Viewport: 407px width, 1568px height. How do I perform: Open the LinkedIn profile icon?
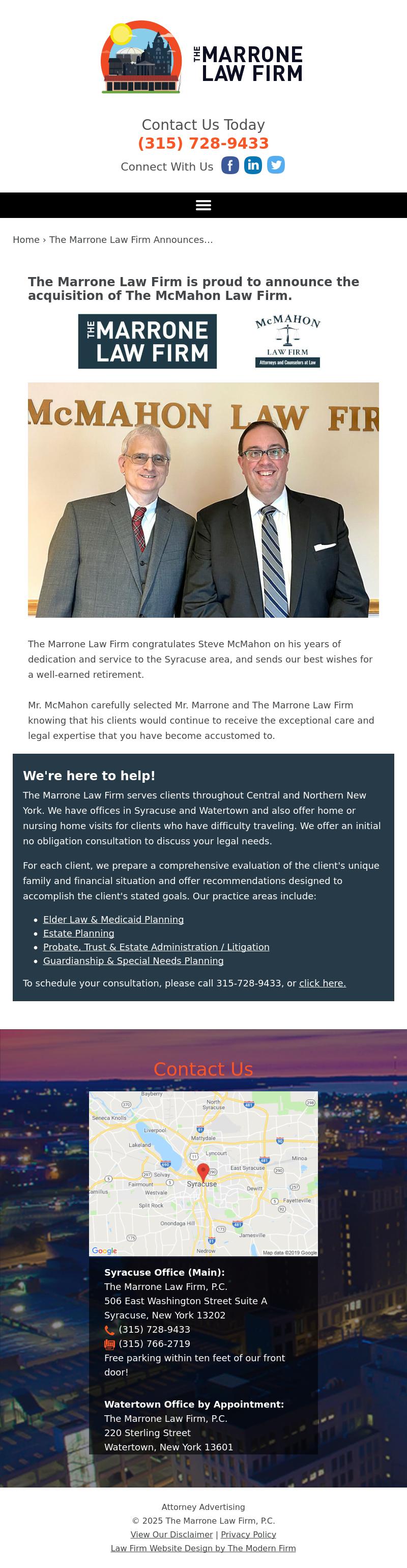[x=253, y=165]
